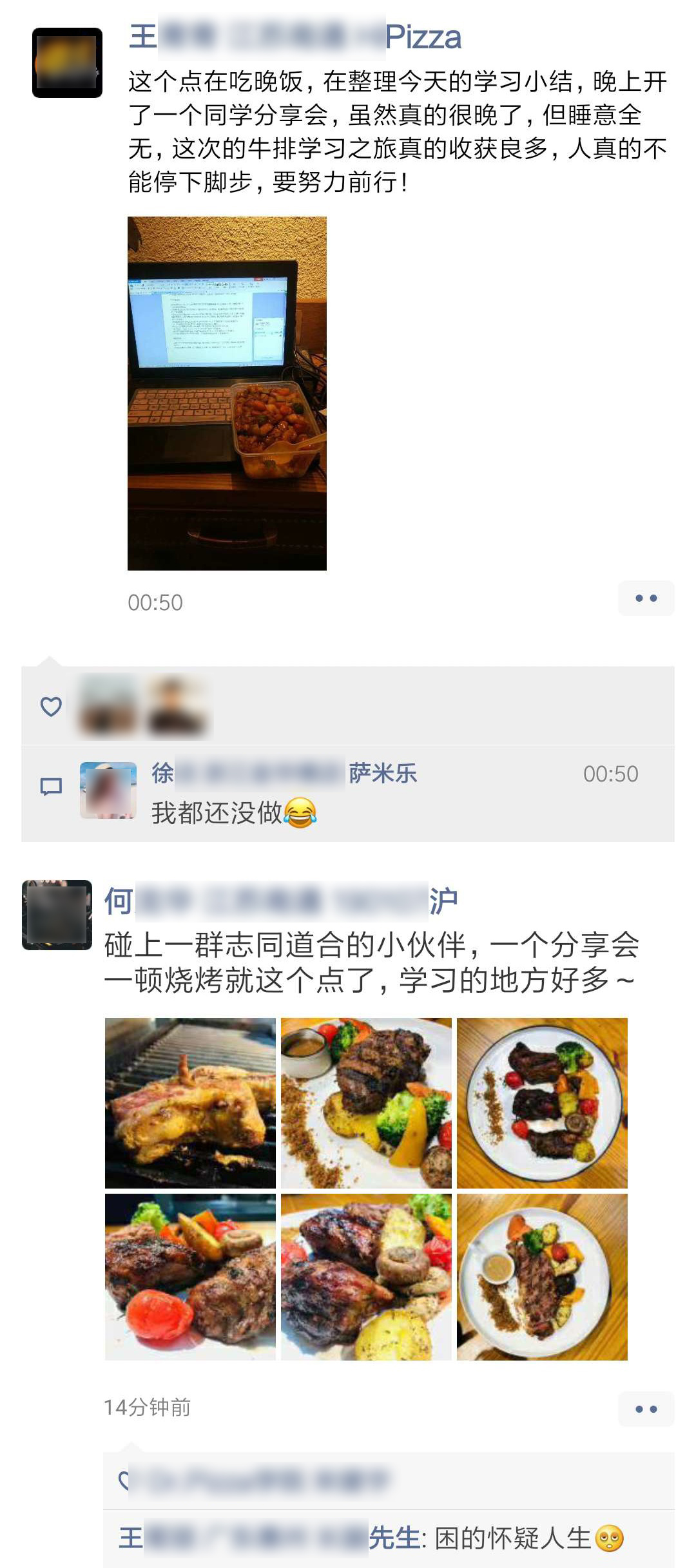Open the commenter name ending in 萨米乐
Viewport: 696px width, 1568px height.
[x=284, y=773]
